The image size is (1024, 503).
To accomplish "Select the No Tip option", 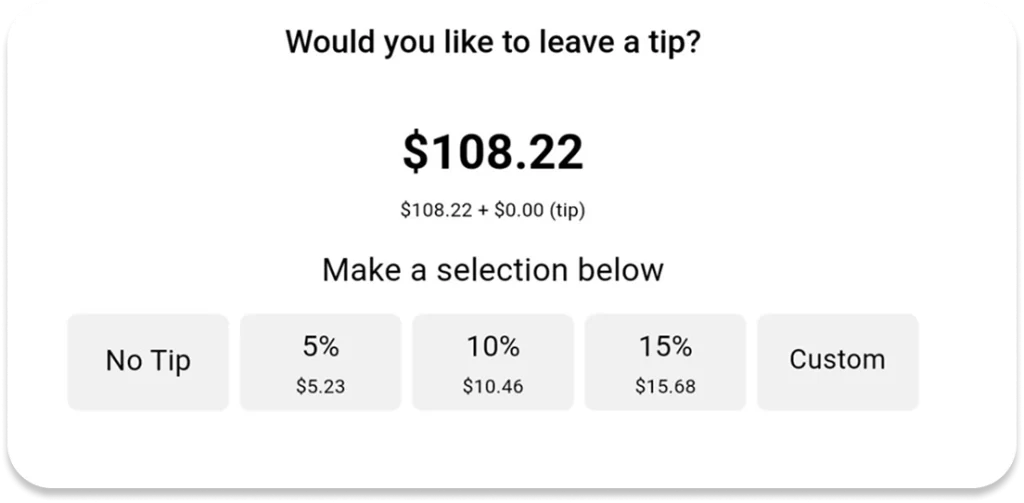I will pyautogui.click(x=148, y=361).
